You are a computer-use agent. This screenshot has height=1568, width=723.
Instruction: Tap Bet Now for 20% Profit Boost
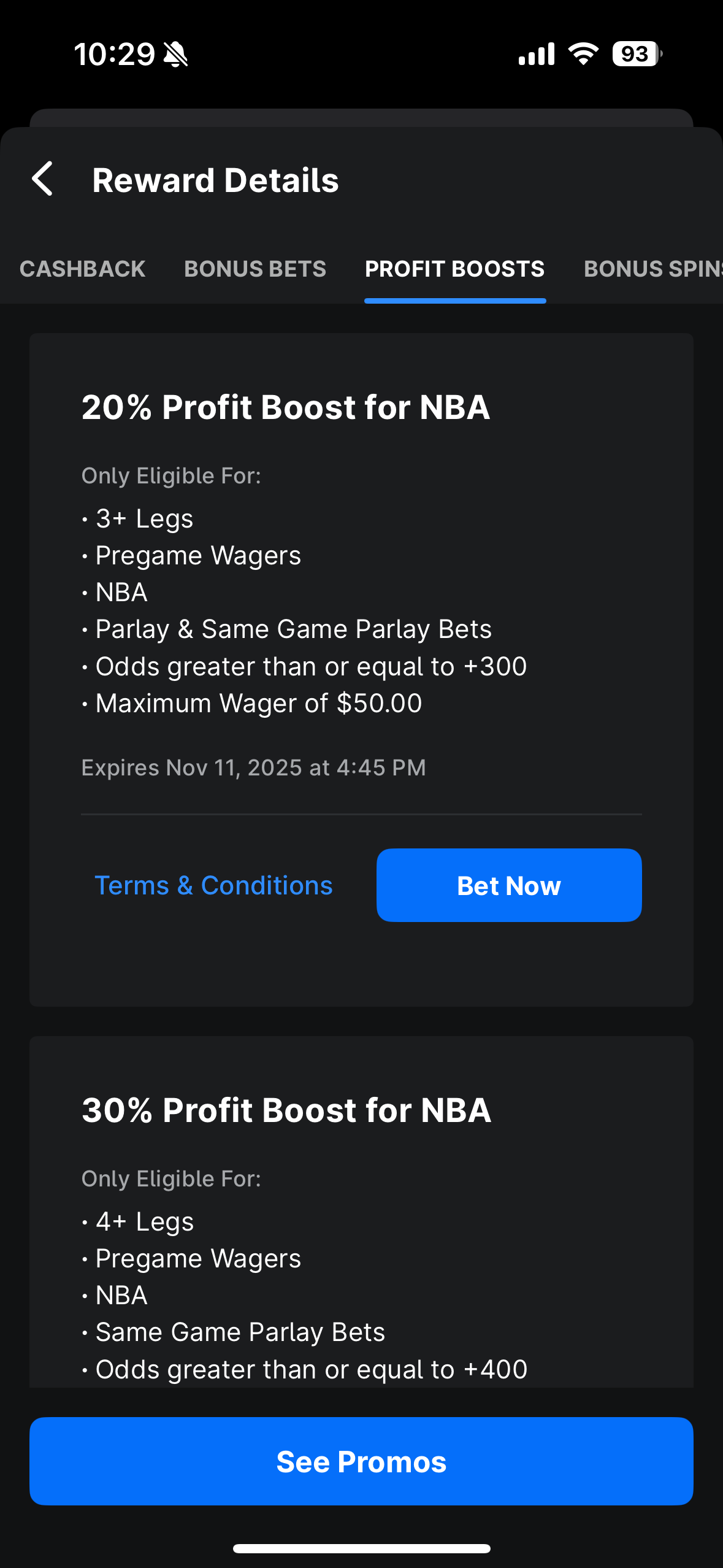tap(508, 885)
